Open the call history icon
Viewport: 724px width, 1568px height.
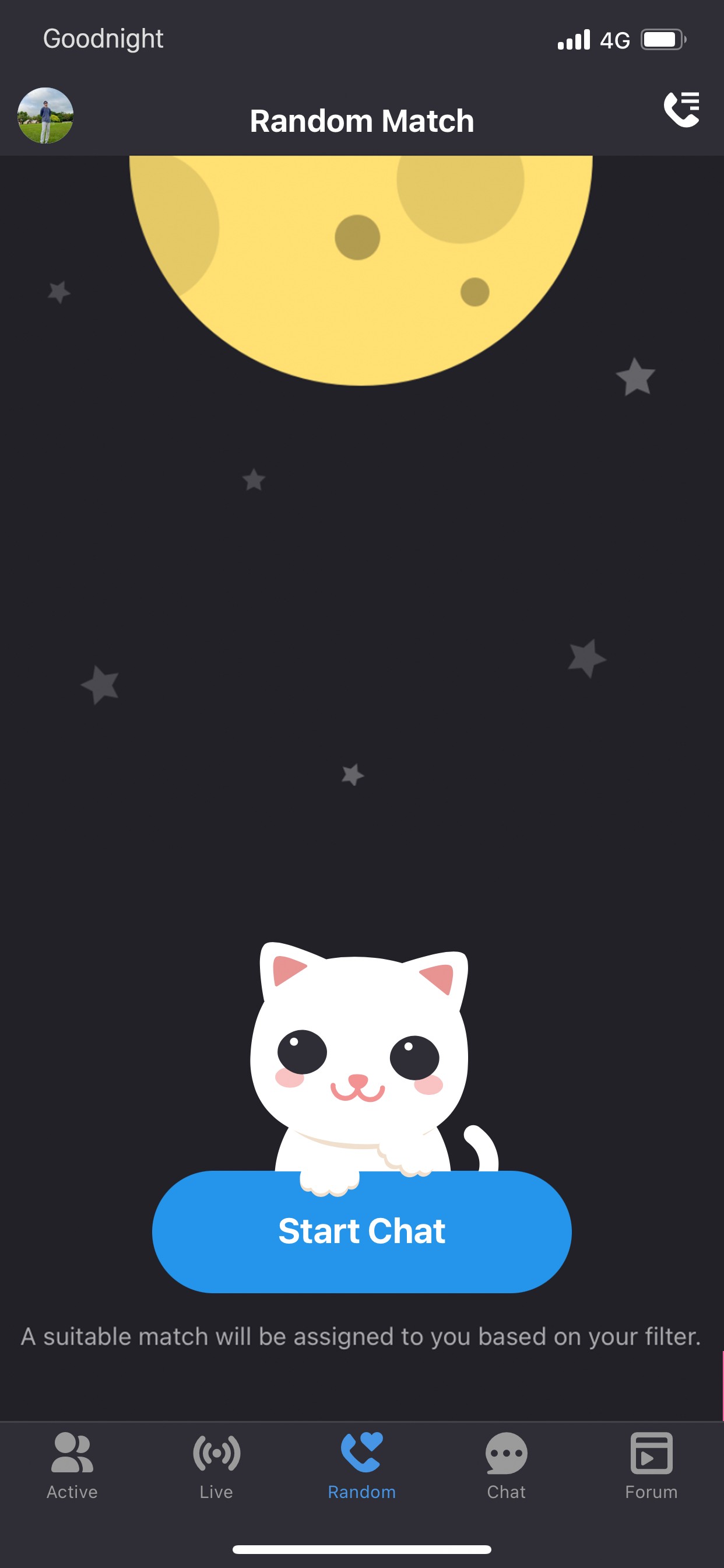coord(681,110)
